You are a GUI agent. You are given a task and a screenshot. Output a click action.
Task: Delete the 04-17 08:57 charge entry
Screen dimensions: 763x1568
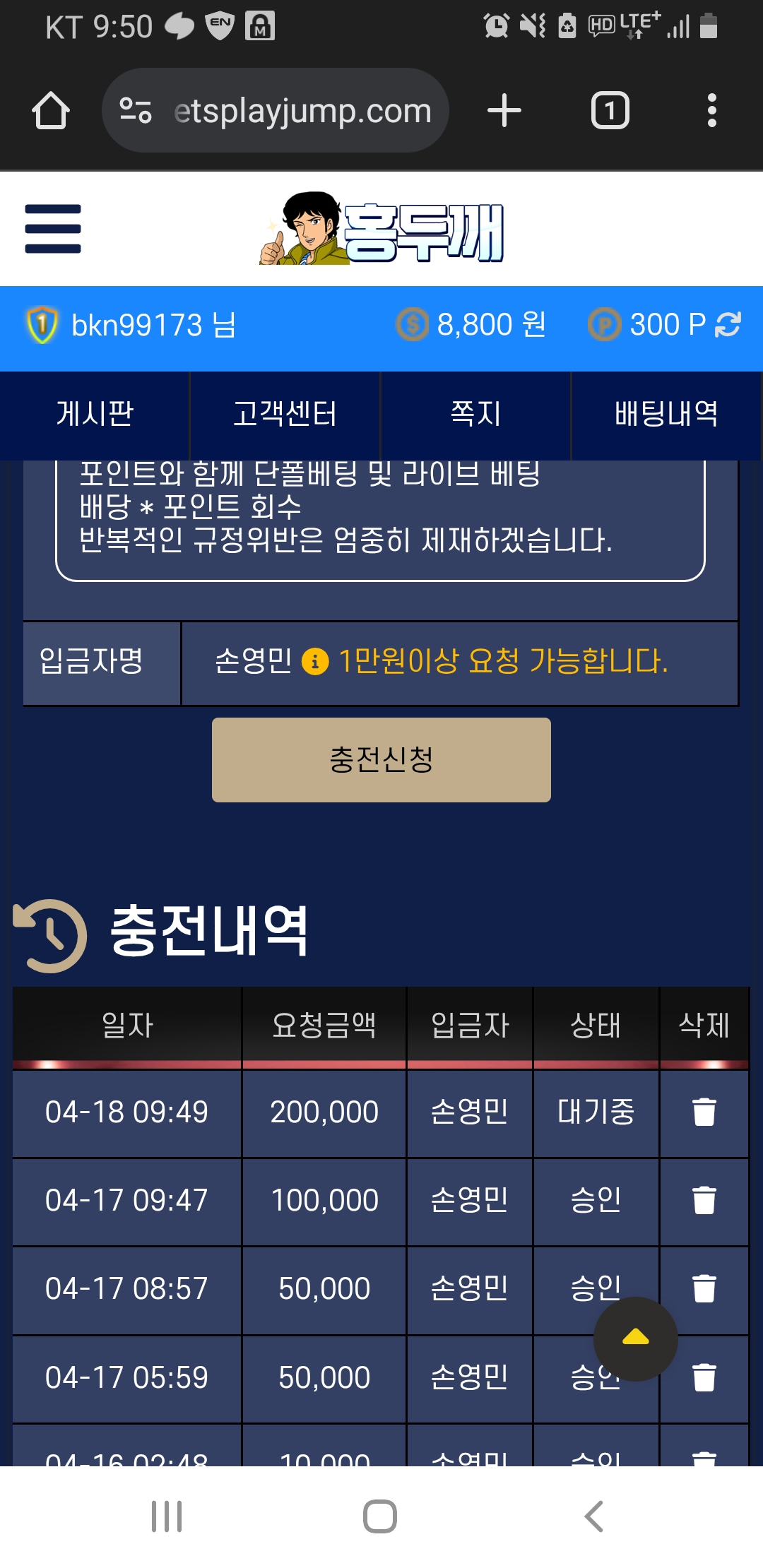pos(704,1288)
